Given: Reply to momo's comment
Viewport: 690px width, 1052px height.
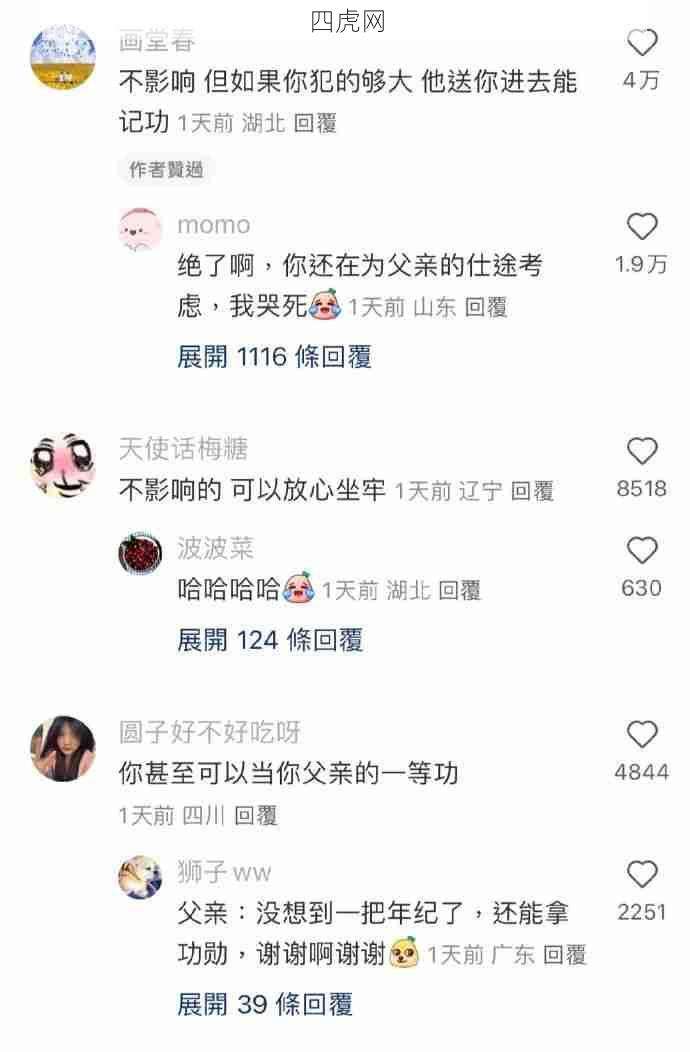Looking at the screenshot, I should 486,308.
